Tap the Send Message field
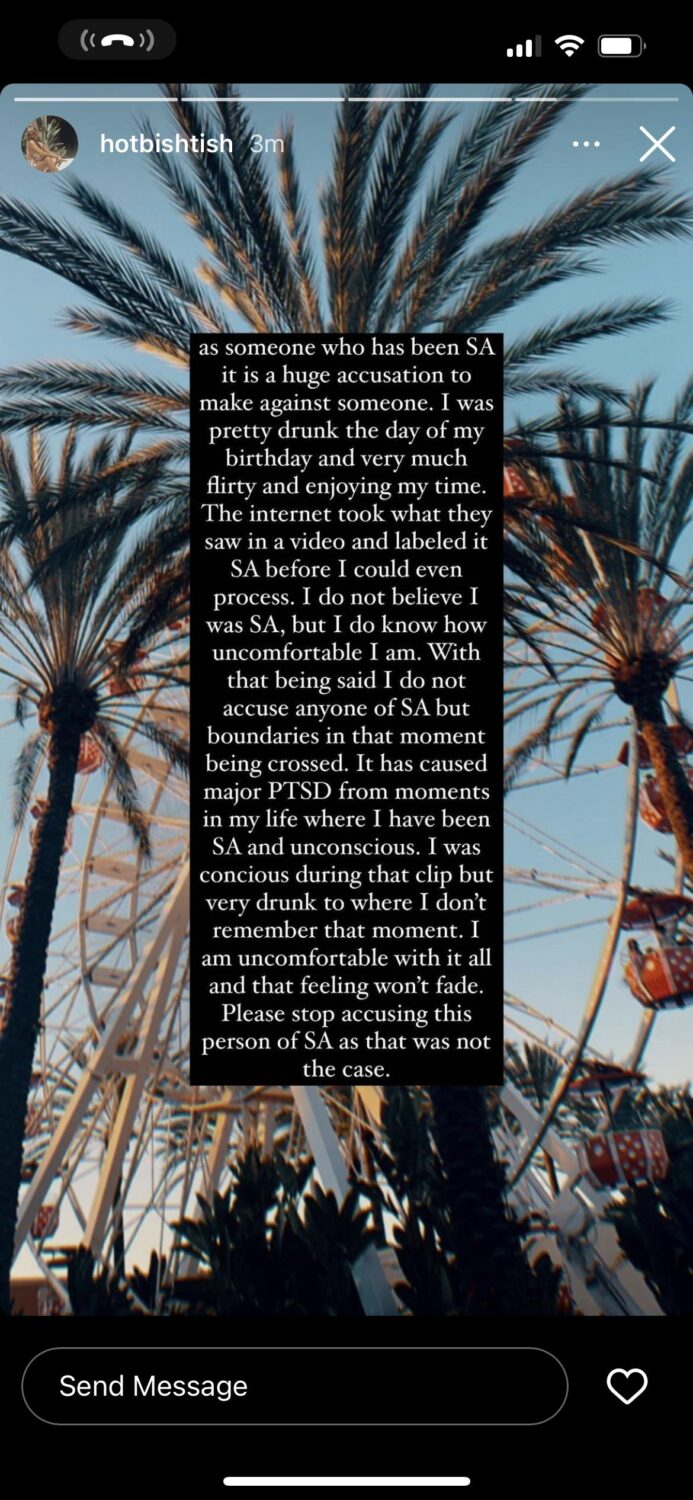 pos(294,1386)
